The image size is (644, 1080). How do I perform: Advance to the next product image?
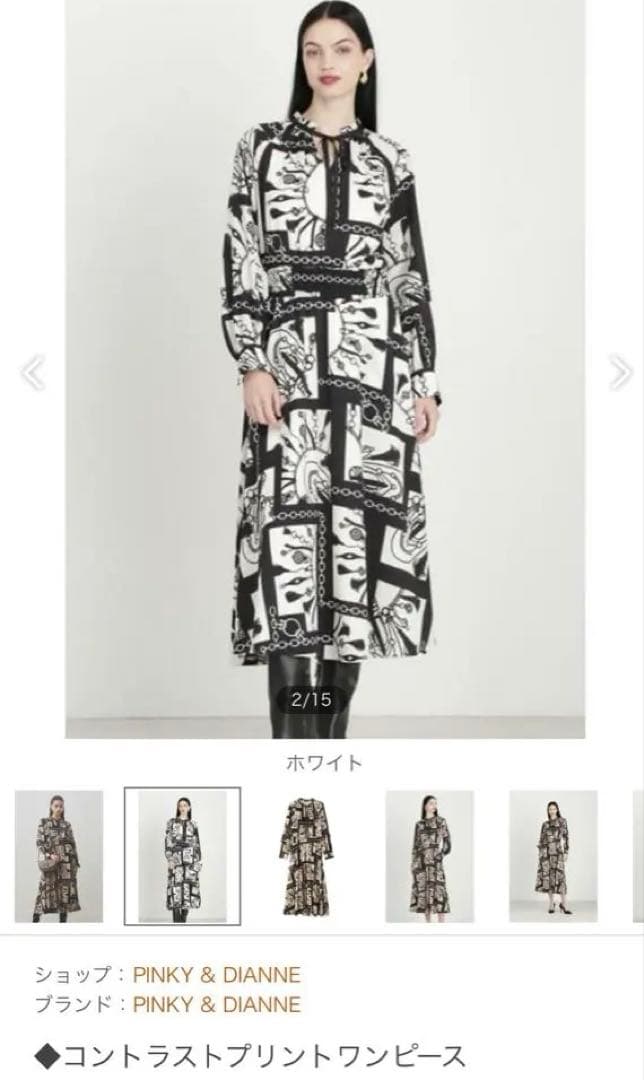click(620, 373)
